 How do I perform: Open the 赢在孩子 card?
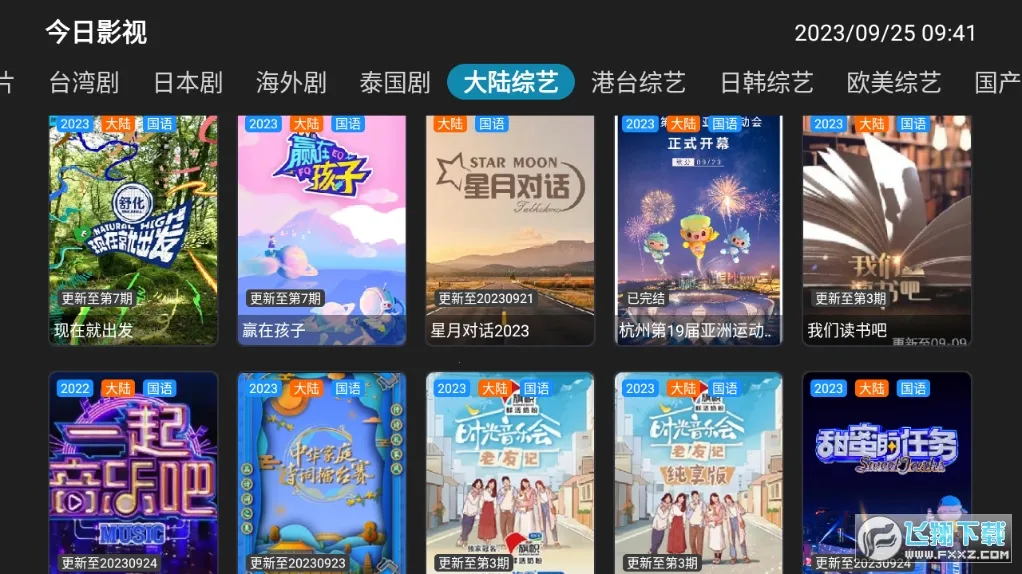pyautogui.click(x=322, y=230)
